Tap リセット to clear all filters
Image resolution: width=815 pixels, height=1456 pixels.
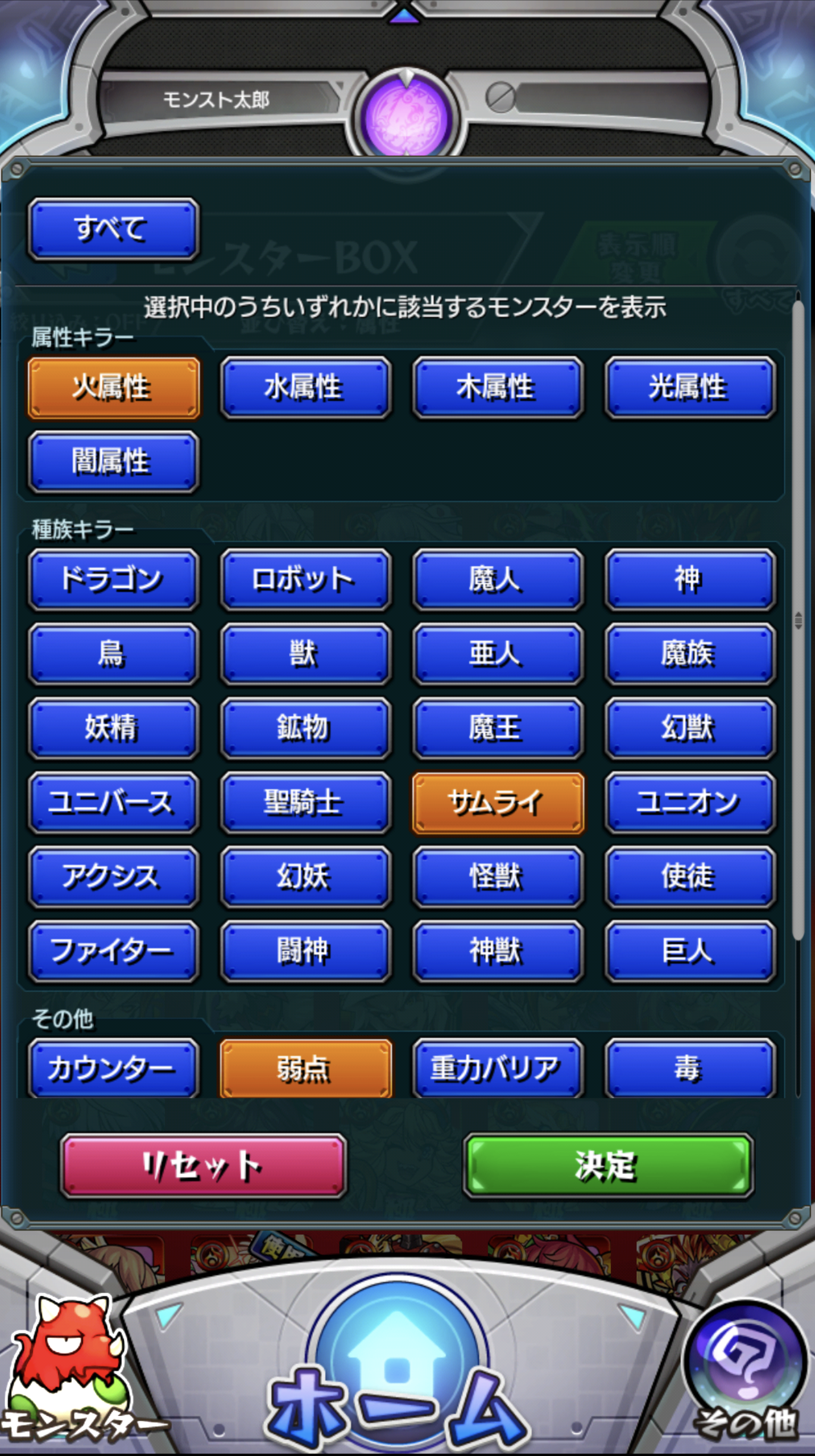tap(203, 1166)
